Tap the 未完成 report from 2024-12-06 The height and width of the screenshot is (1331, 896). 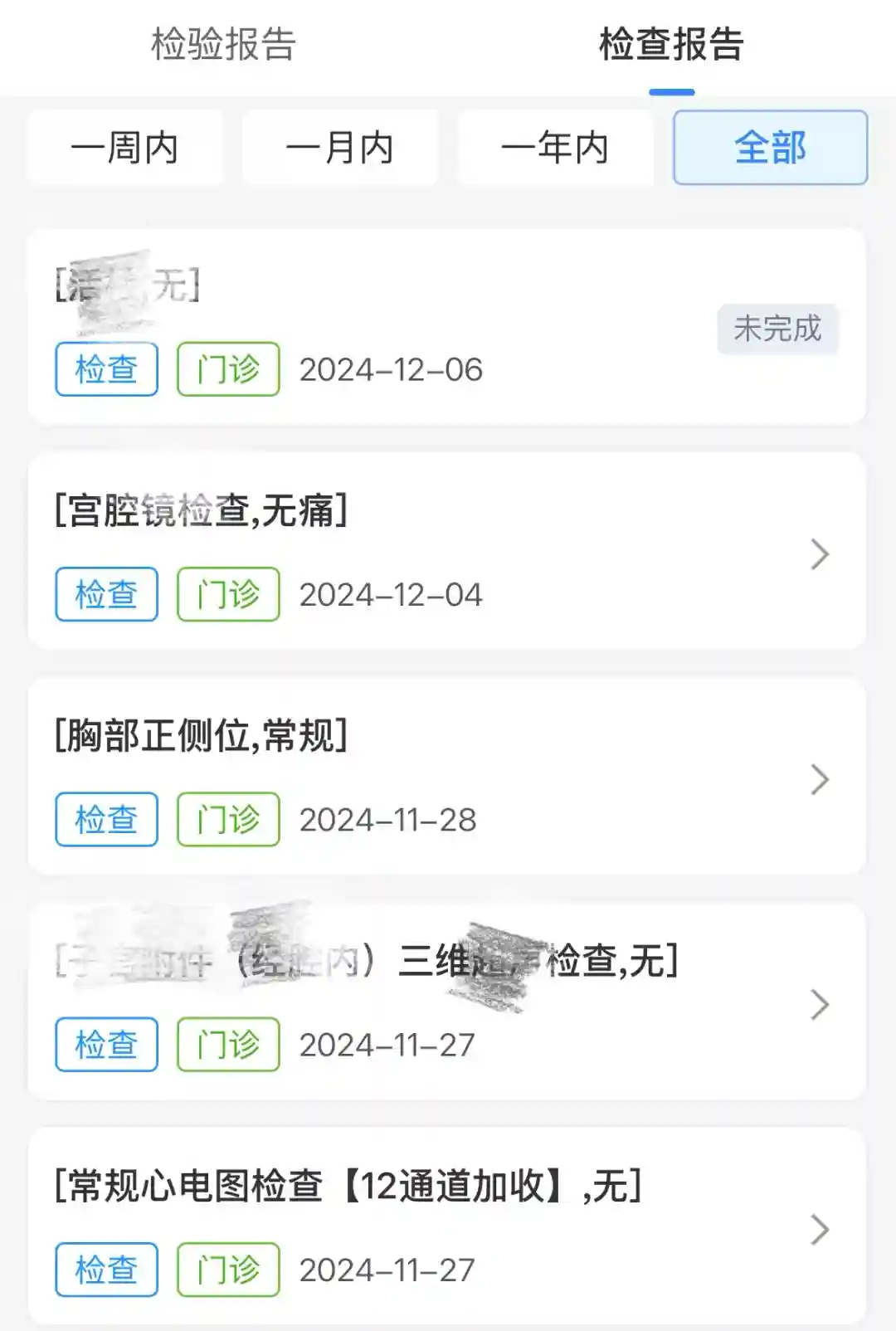tap(446, 326)
